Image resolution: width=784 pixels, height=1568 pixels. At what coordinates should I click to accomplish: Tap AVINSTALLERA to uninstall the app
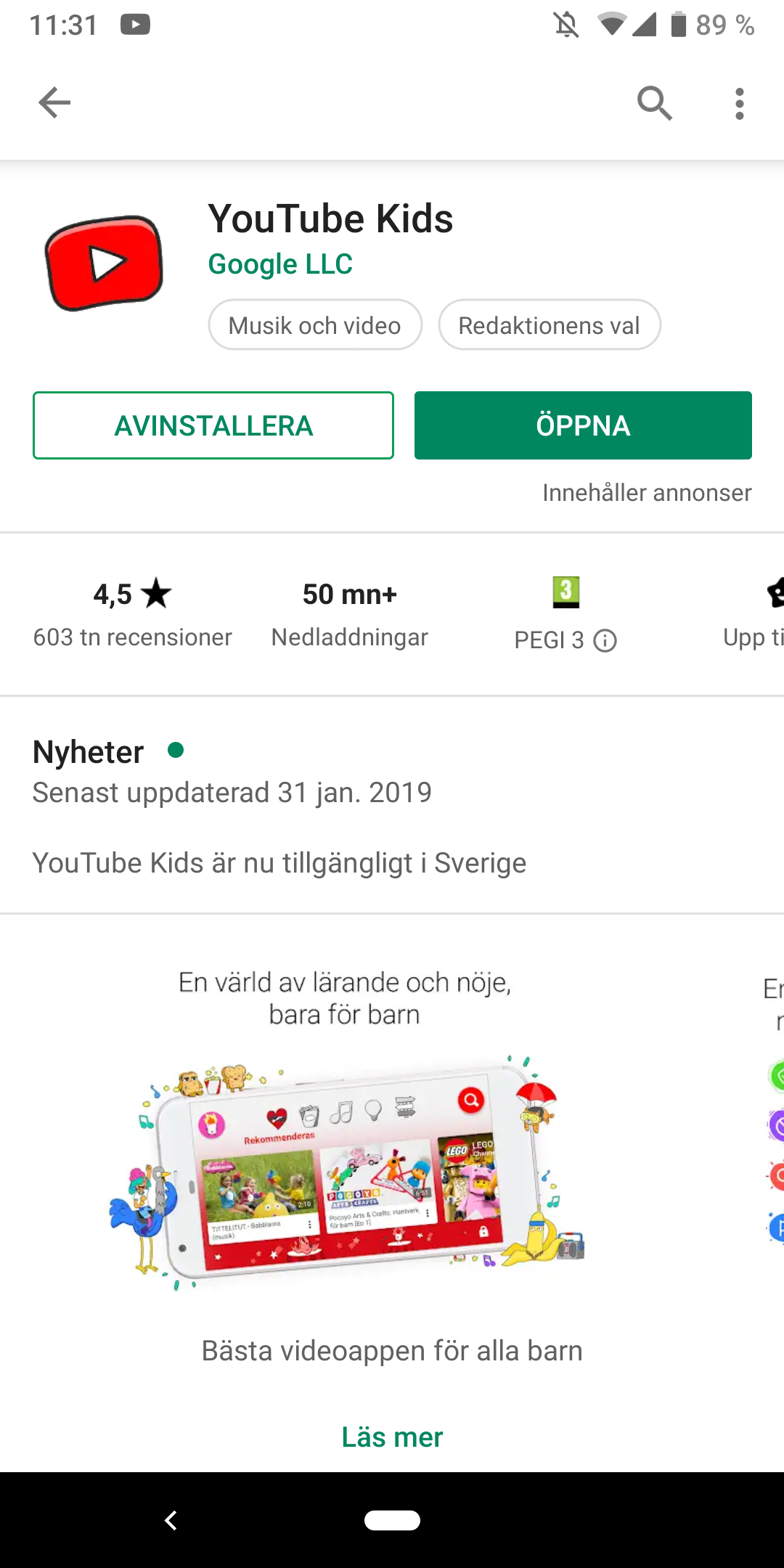(x=213, y=425)
